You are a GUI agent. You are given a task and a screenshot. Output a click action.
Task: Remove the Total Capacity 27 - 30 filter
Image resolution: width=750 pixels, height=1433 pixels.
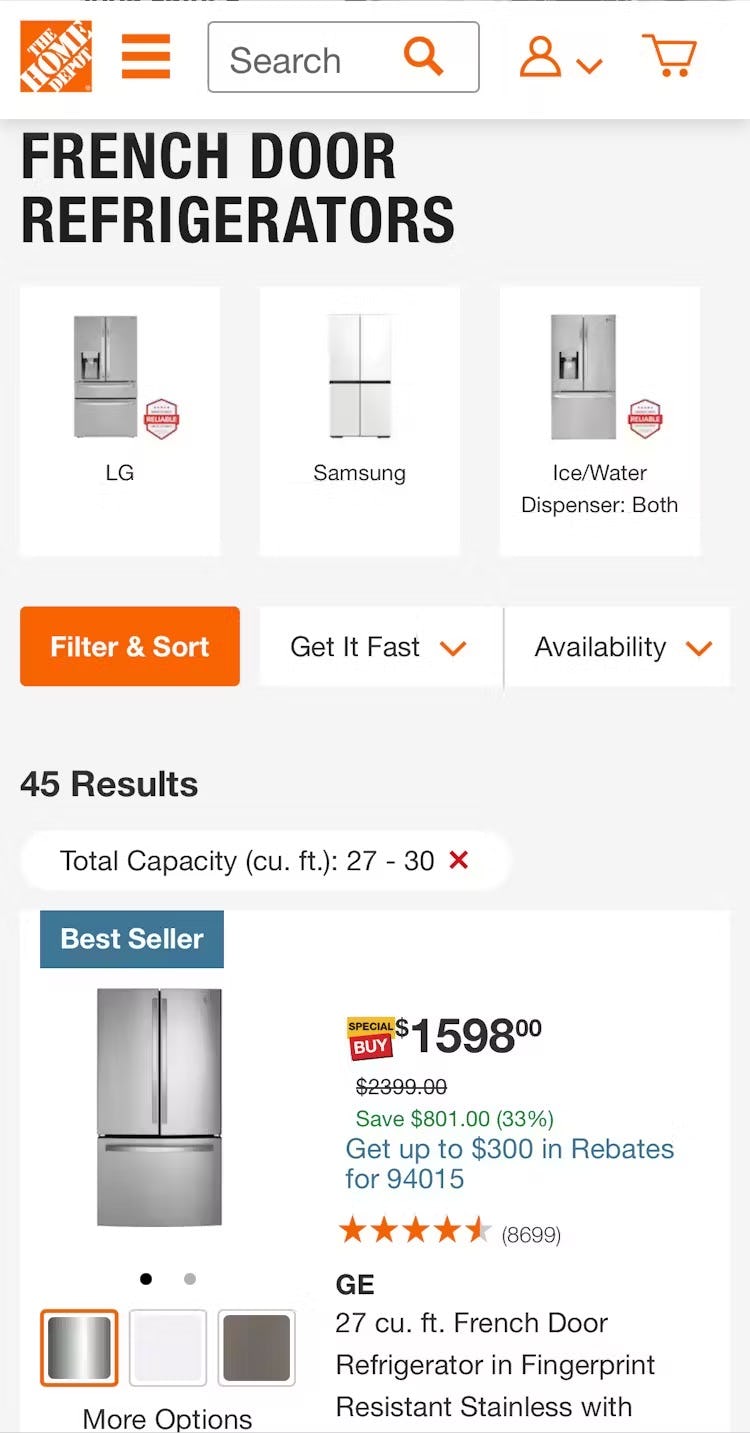459,860
